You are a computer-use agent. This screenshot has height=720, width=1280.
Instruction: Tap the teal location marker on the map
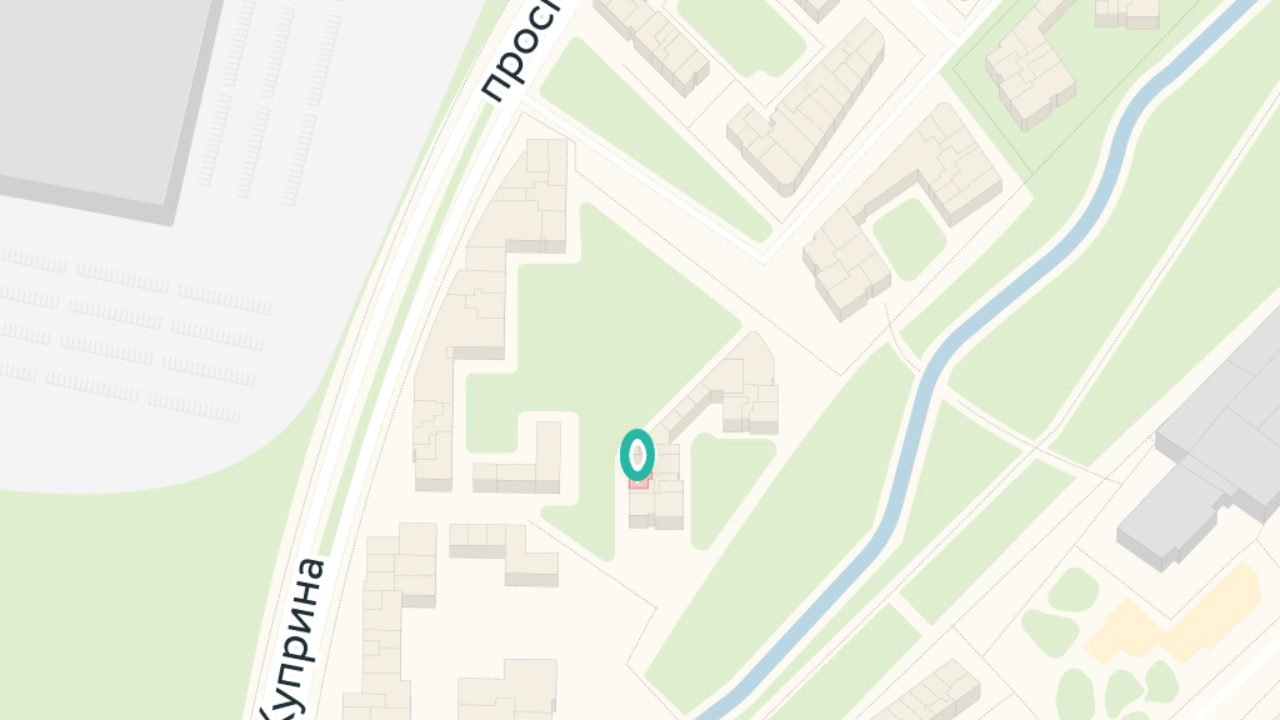(637, 455)
